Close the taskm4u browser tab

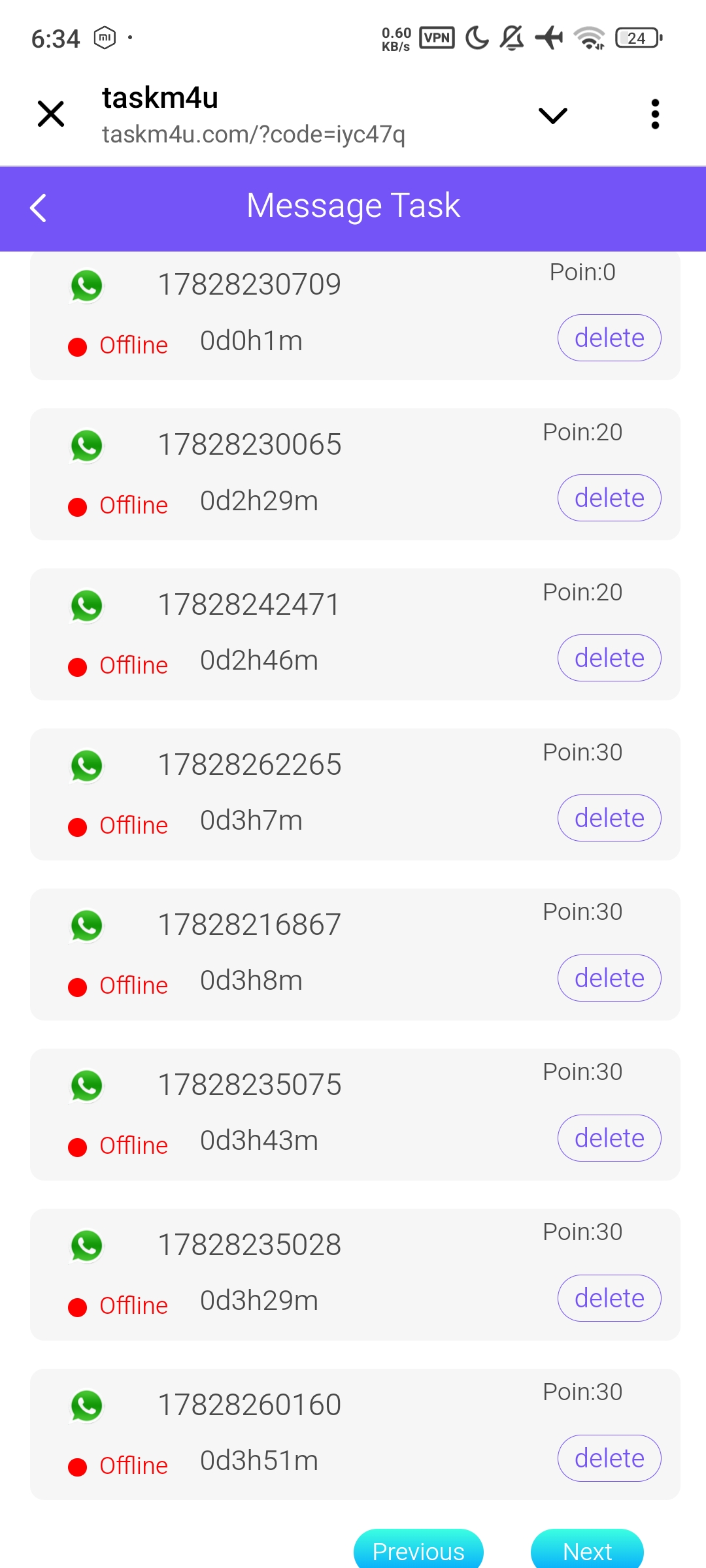point(51,114)
